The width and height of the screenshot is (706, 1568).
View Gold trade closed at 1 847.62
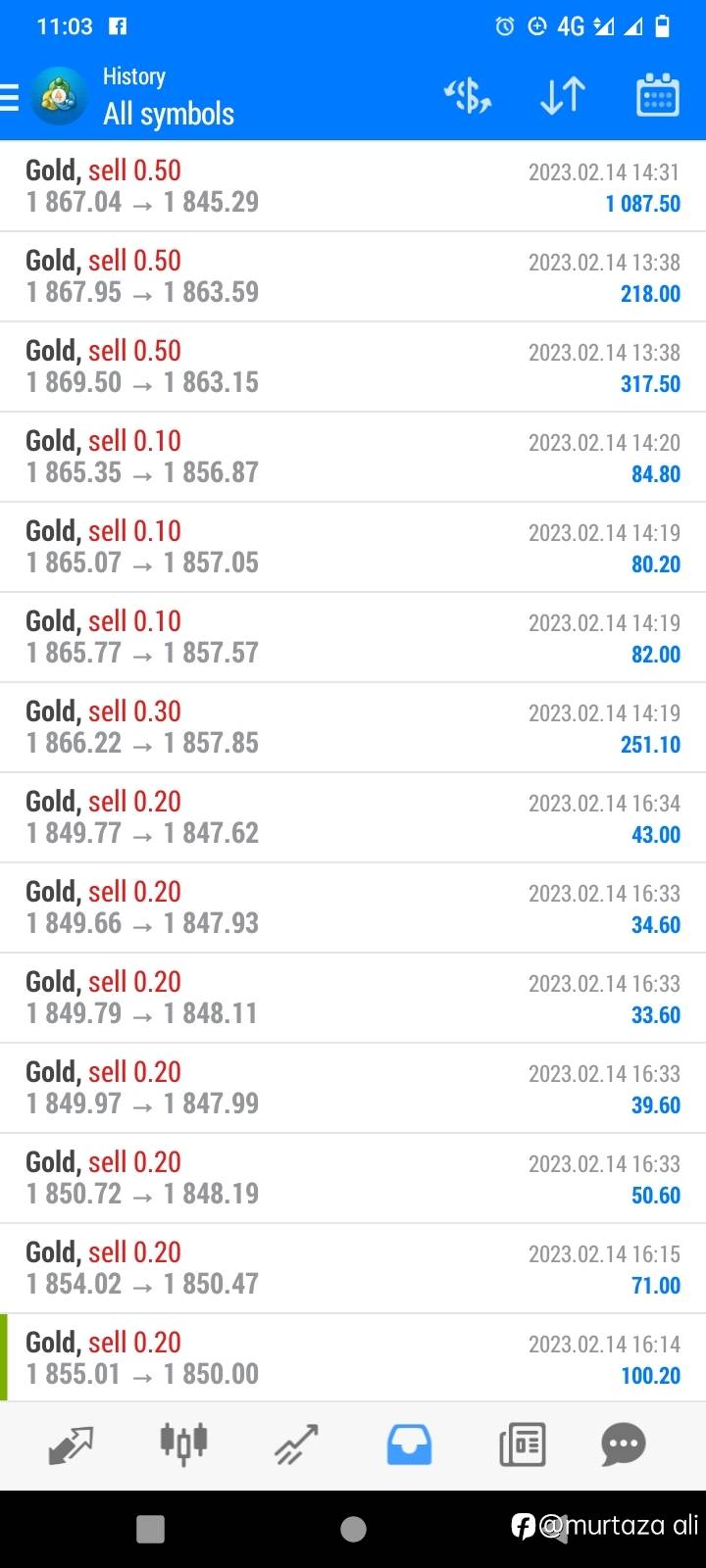(353, 817)
